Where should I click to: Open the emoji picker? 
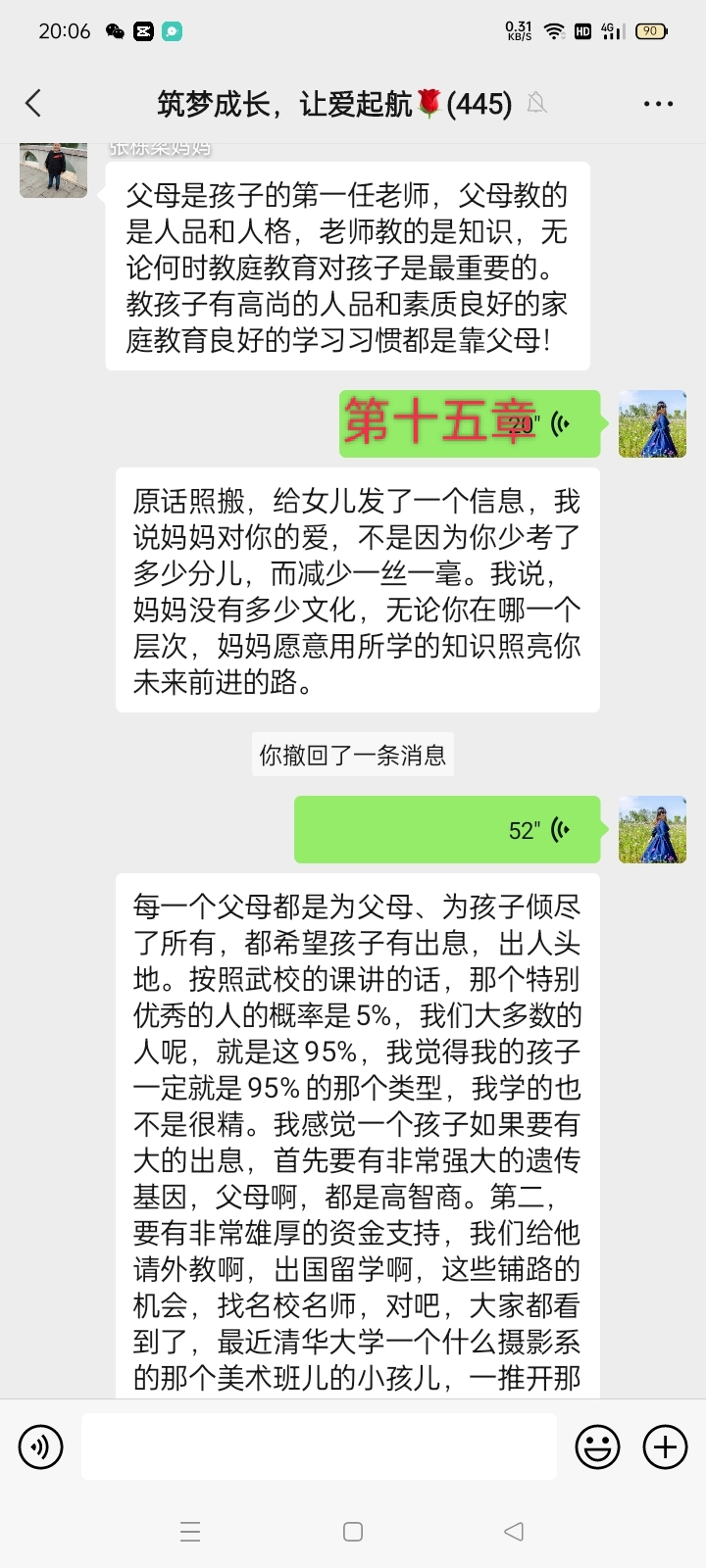pyautogui.click(x=597, y=1446)
